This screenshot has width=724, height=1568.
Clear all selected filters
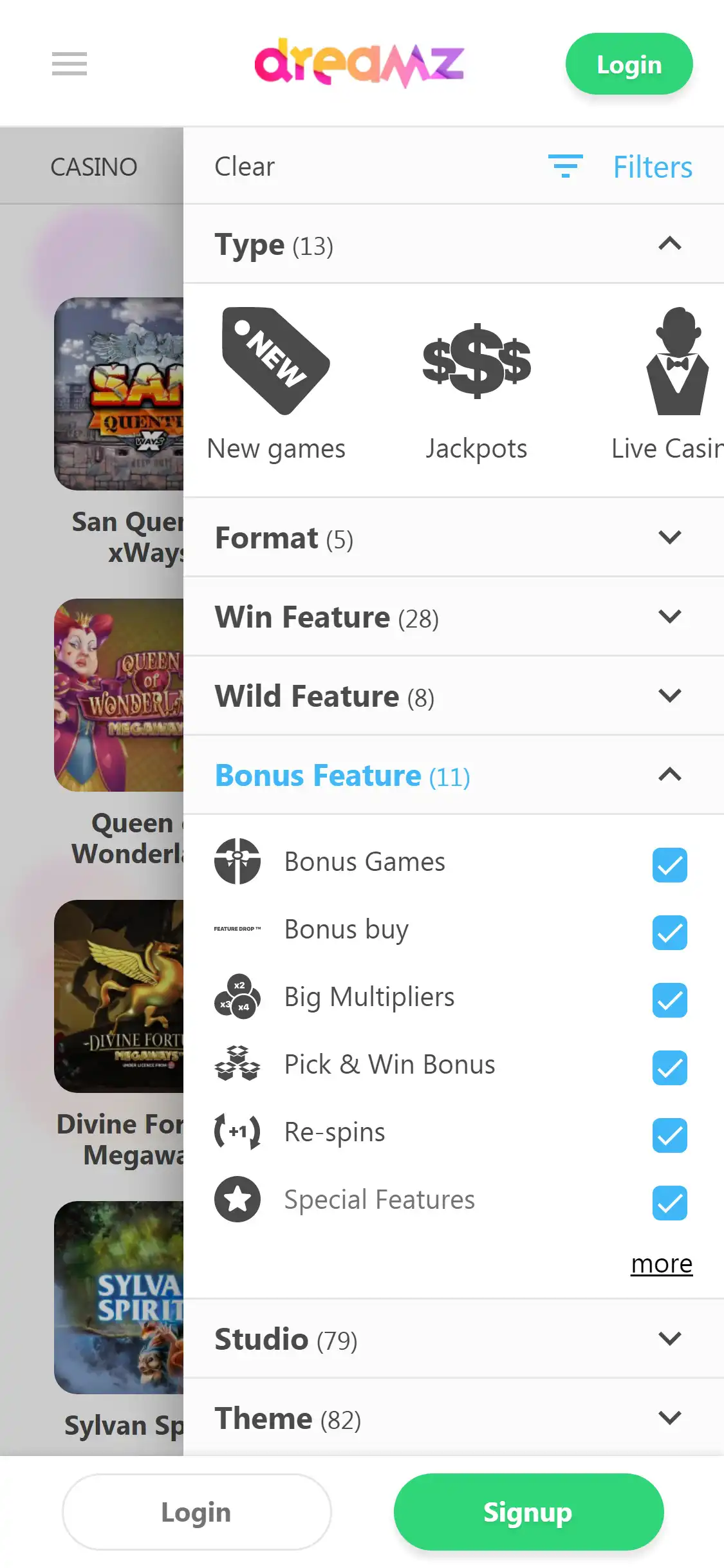245,167
